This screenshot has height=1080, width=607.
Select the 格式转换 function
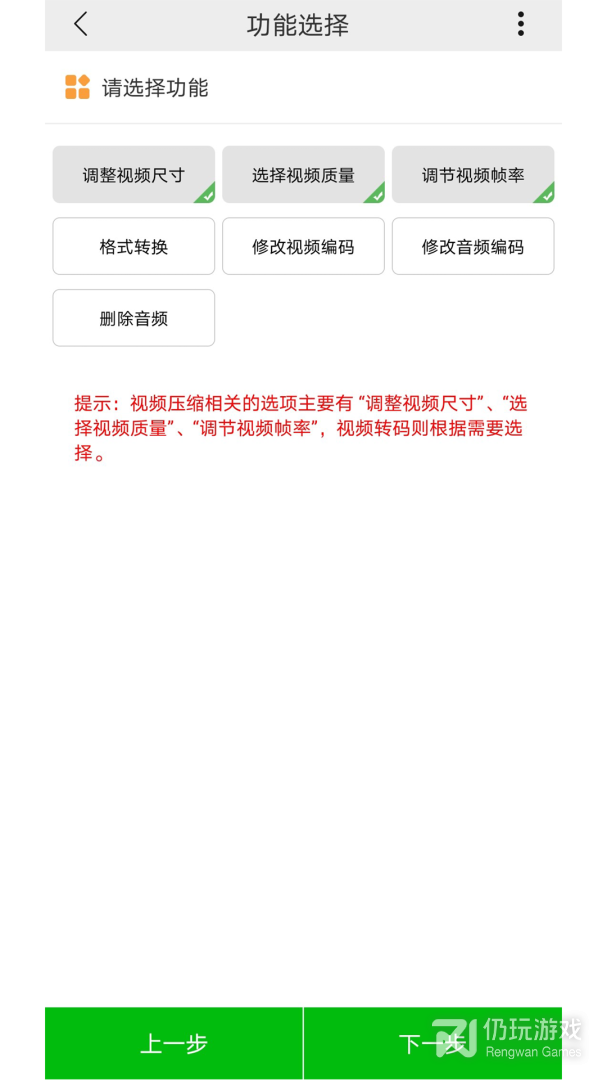(134, 247)
